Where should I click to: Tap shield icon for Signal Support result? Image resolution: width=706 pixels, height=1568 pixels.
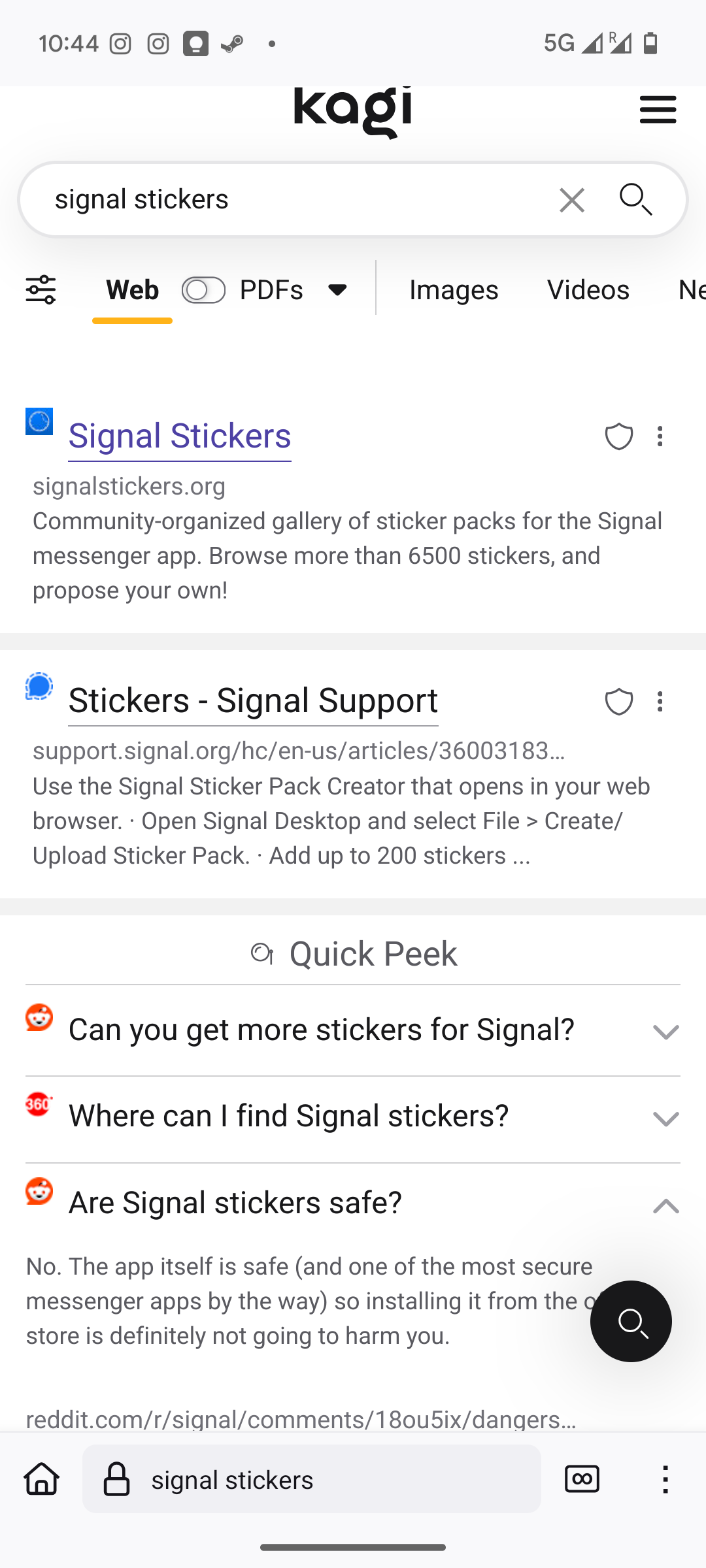(618, 702)
